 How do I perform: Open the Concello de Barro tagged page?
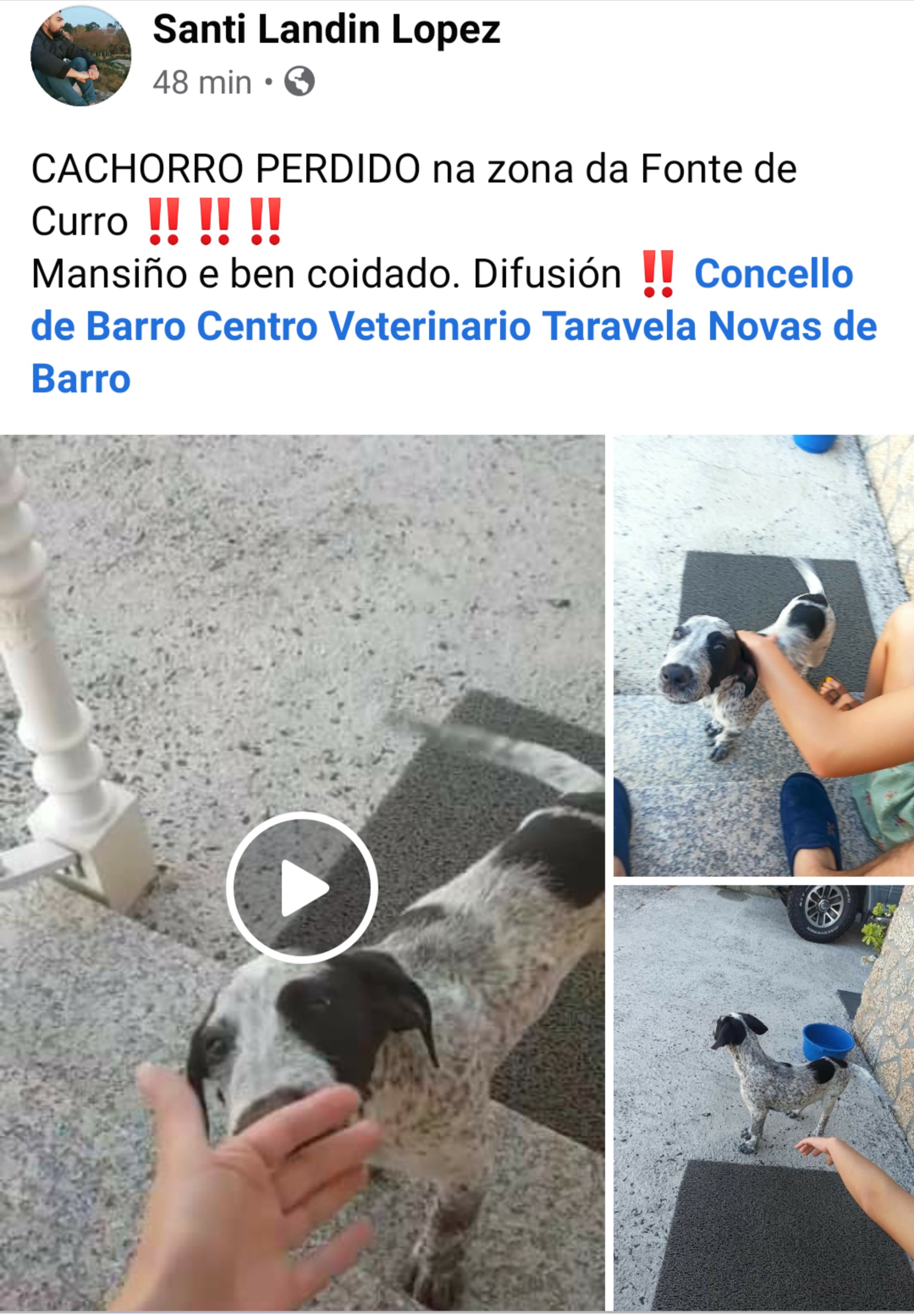pos(773,274)
